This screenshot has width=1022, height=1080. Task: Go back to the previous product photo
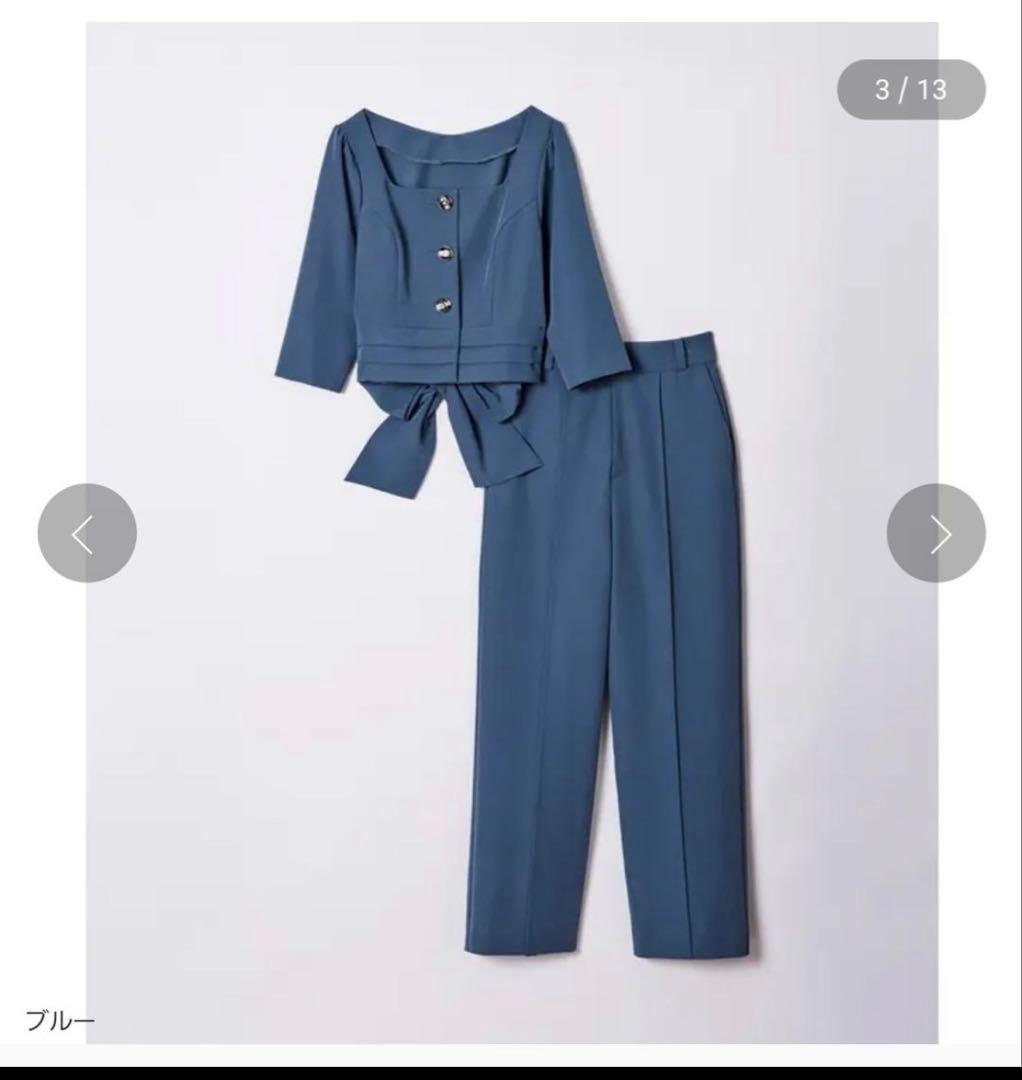87,534
